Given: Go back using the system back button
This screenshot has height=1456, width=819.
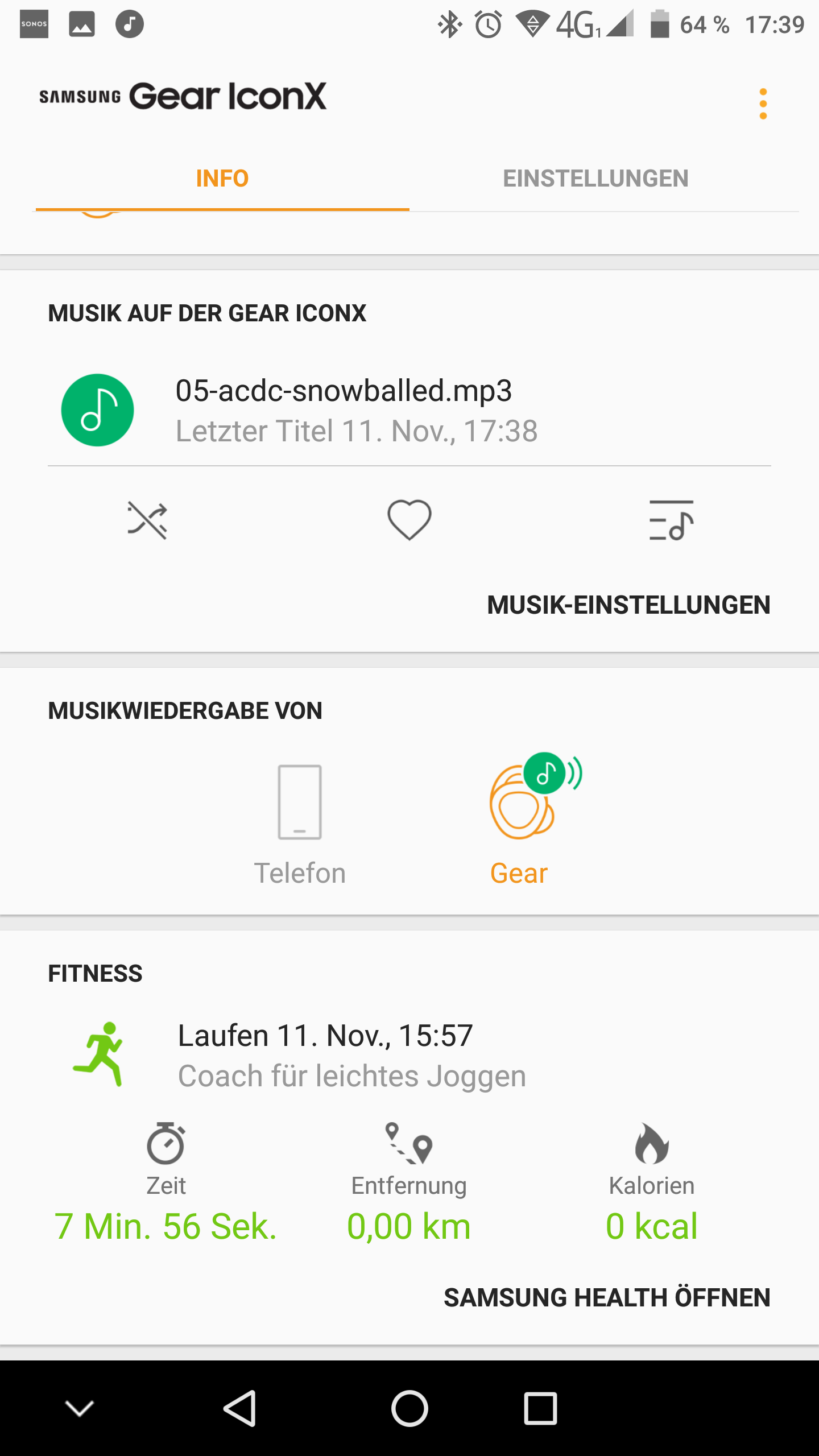Looking at the screenshot, I should click(239, 1408).
